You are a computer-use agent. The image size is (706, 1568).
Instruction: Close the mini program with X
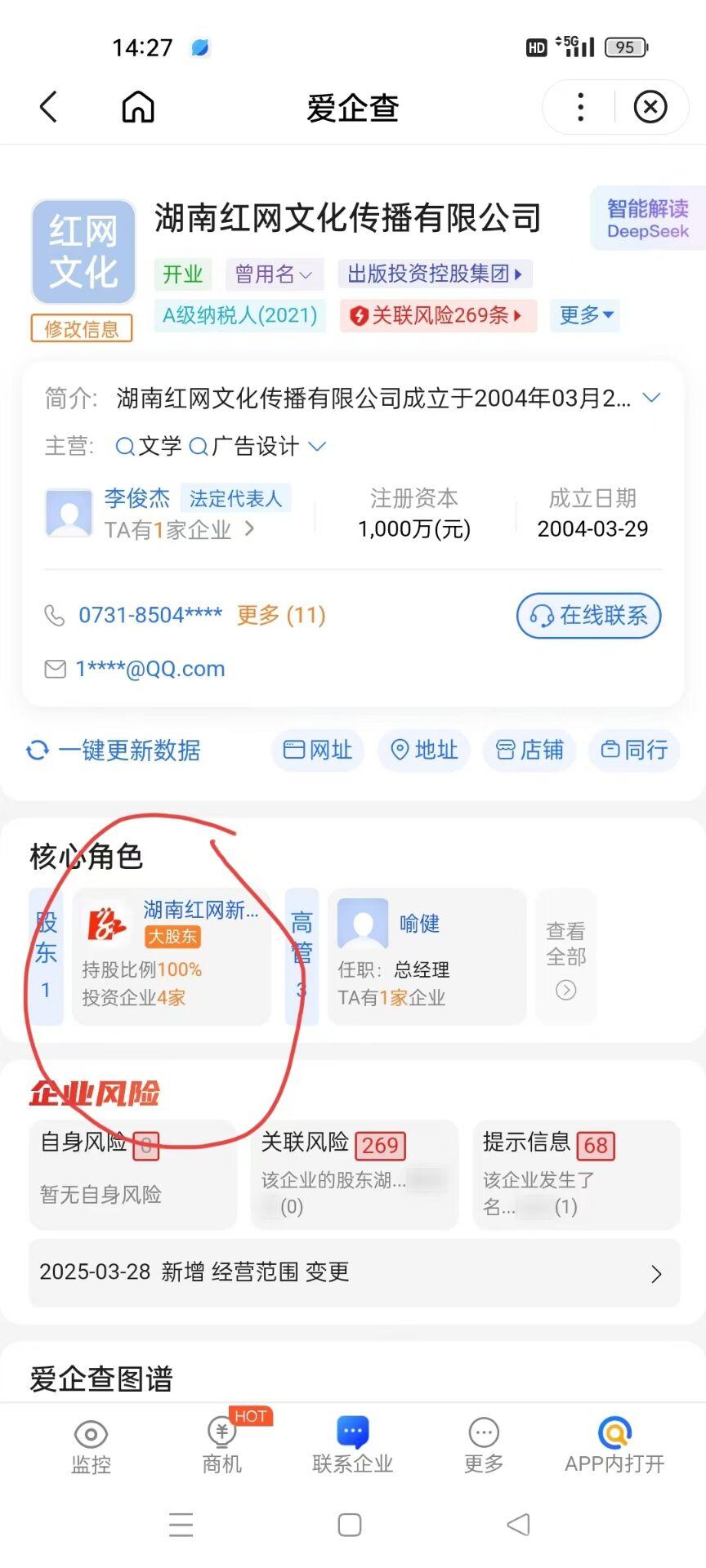[650, 107]
